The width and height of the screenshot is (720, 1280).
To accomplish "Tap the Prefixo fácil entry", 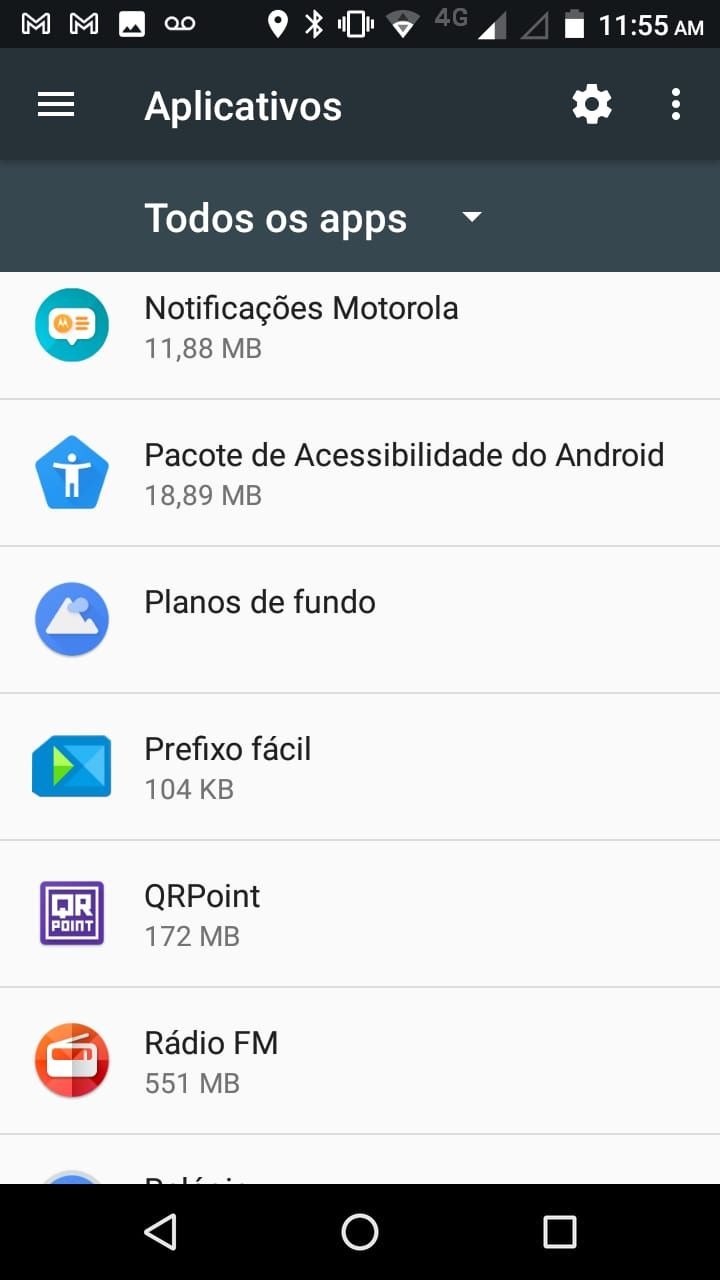I will [x=360, y=767].
